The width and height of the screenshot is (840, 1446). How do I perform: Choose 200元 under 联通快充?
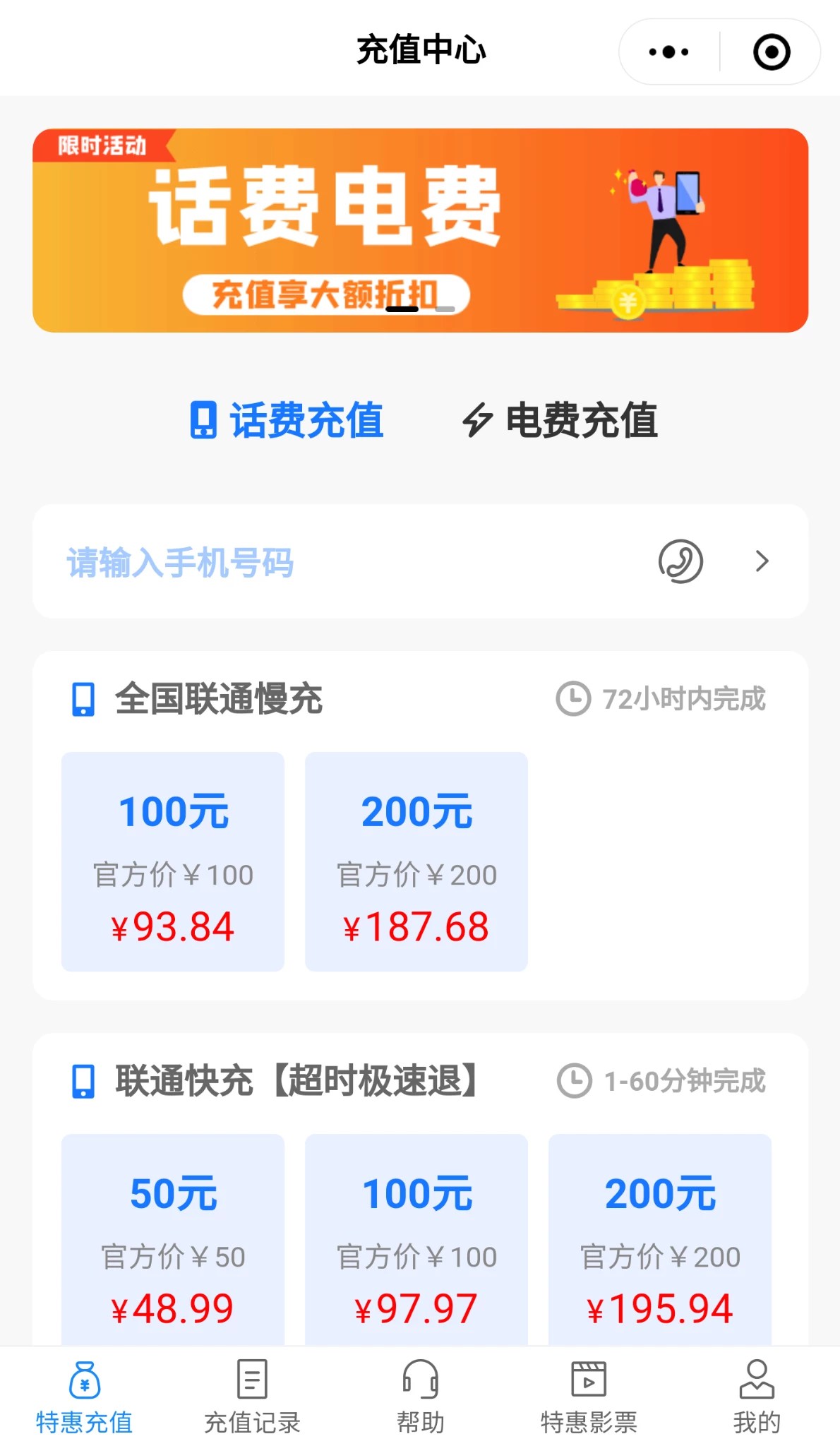tap(660, 1243)
